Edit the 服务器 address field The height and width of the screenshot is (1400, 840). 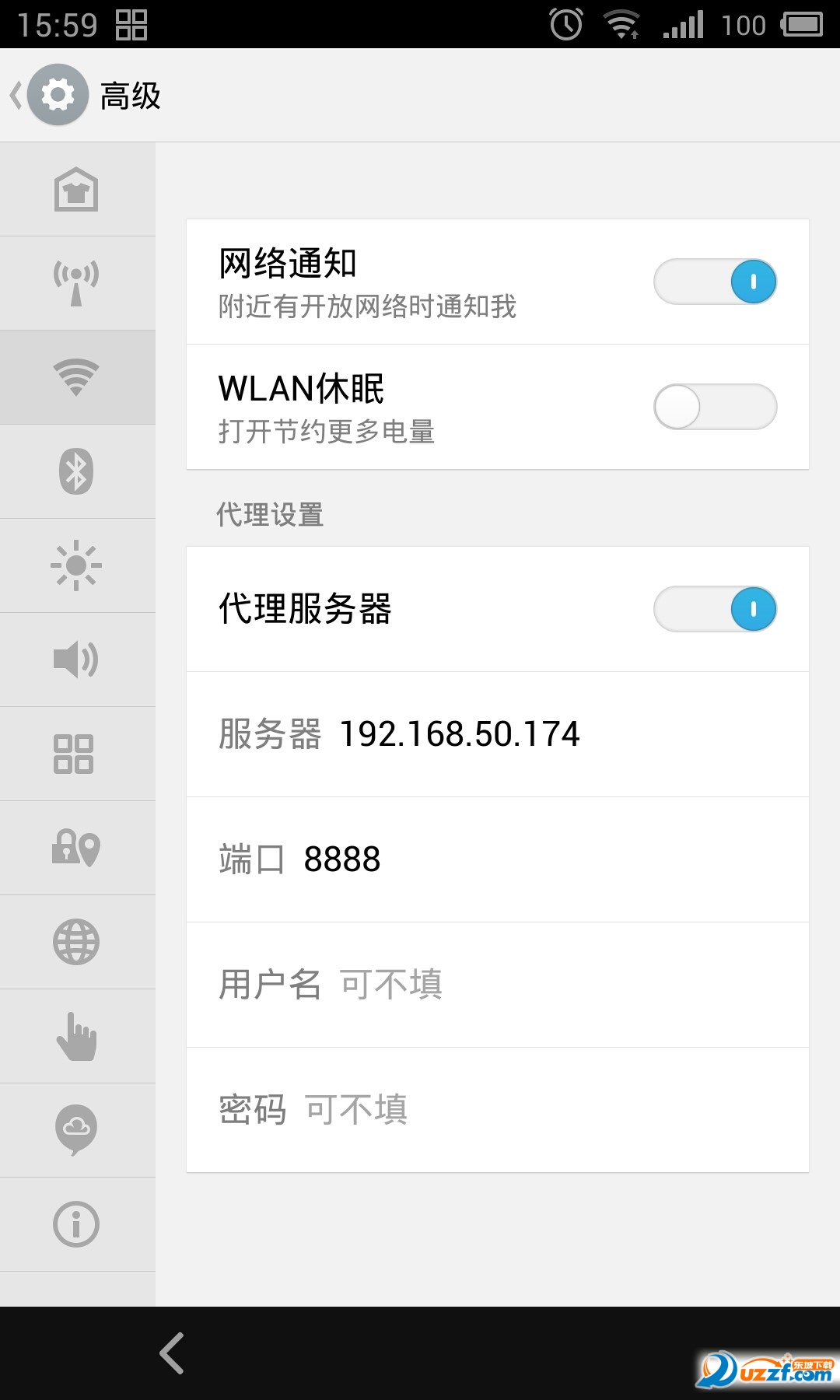click(498, 734)
